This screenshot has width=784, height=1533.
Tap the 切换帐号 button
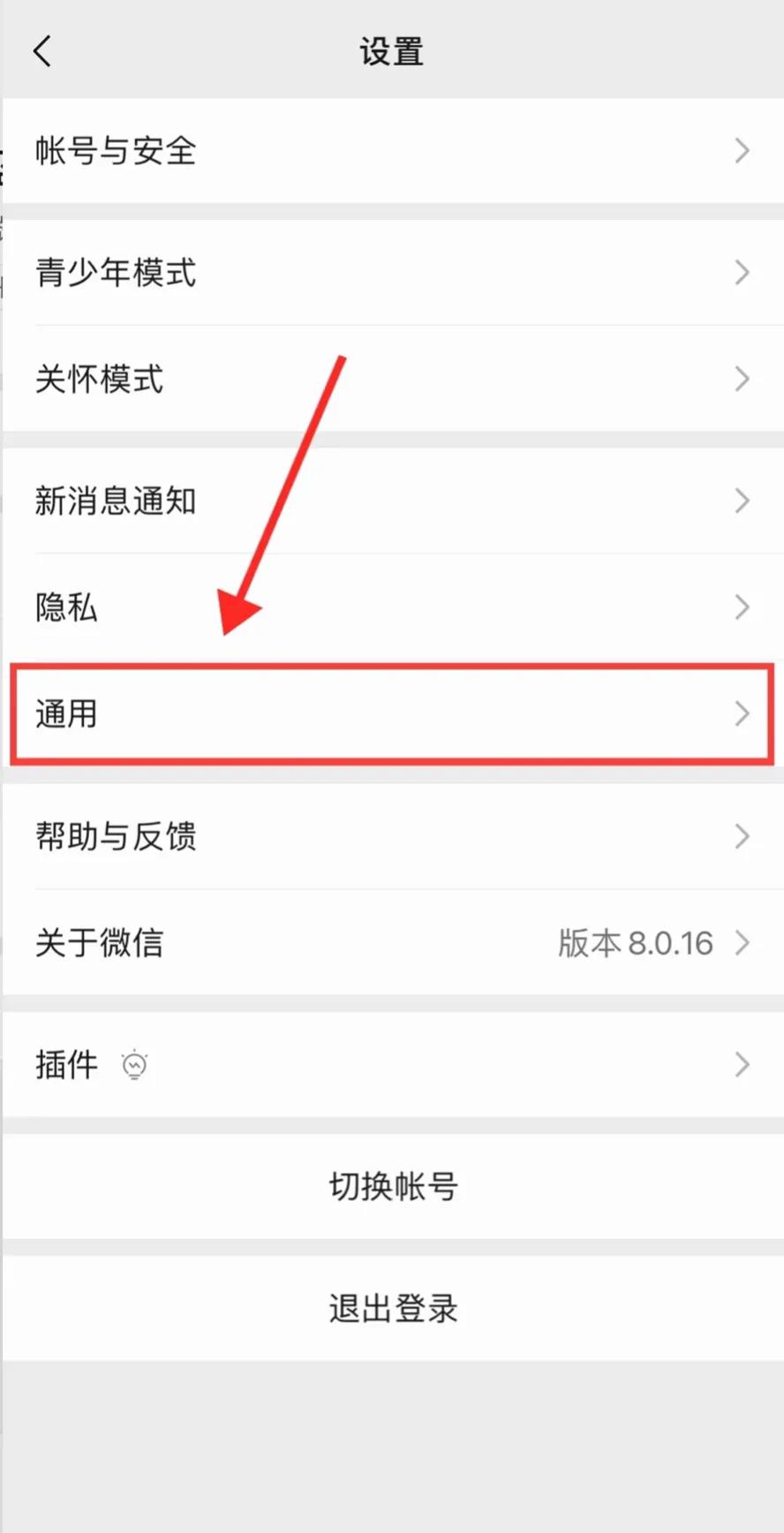[x=392, y=1187]
